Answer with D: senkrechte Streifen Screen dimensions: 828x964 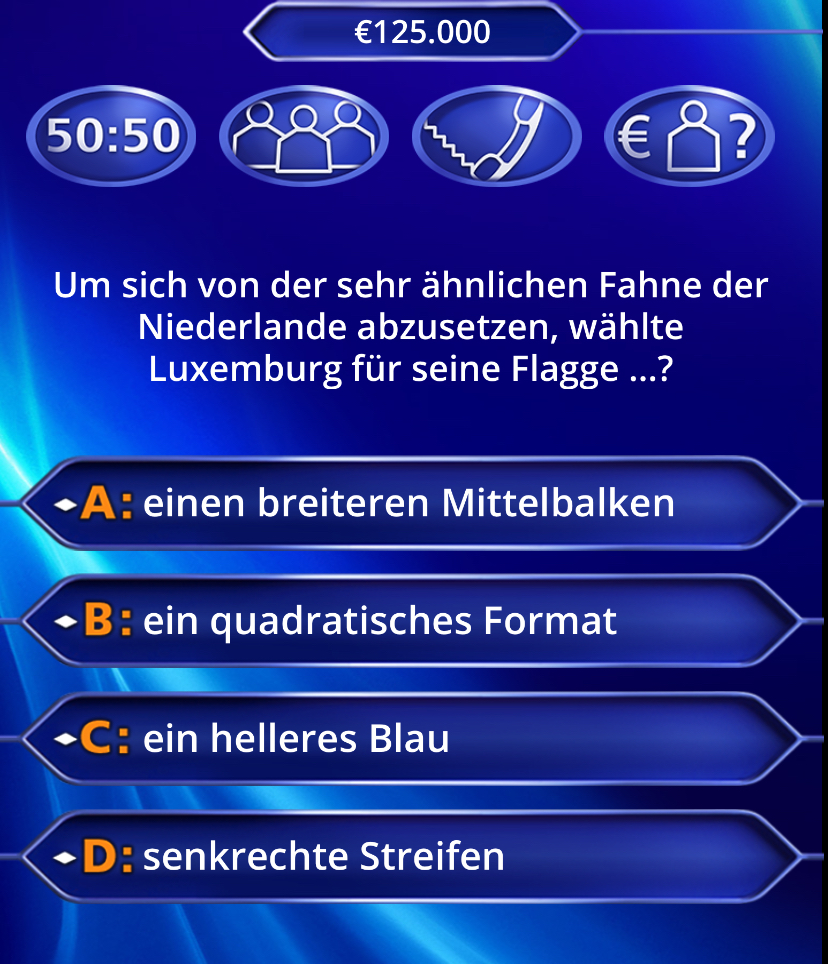tap(410, 857)
